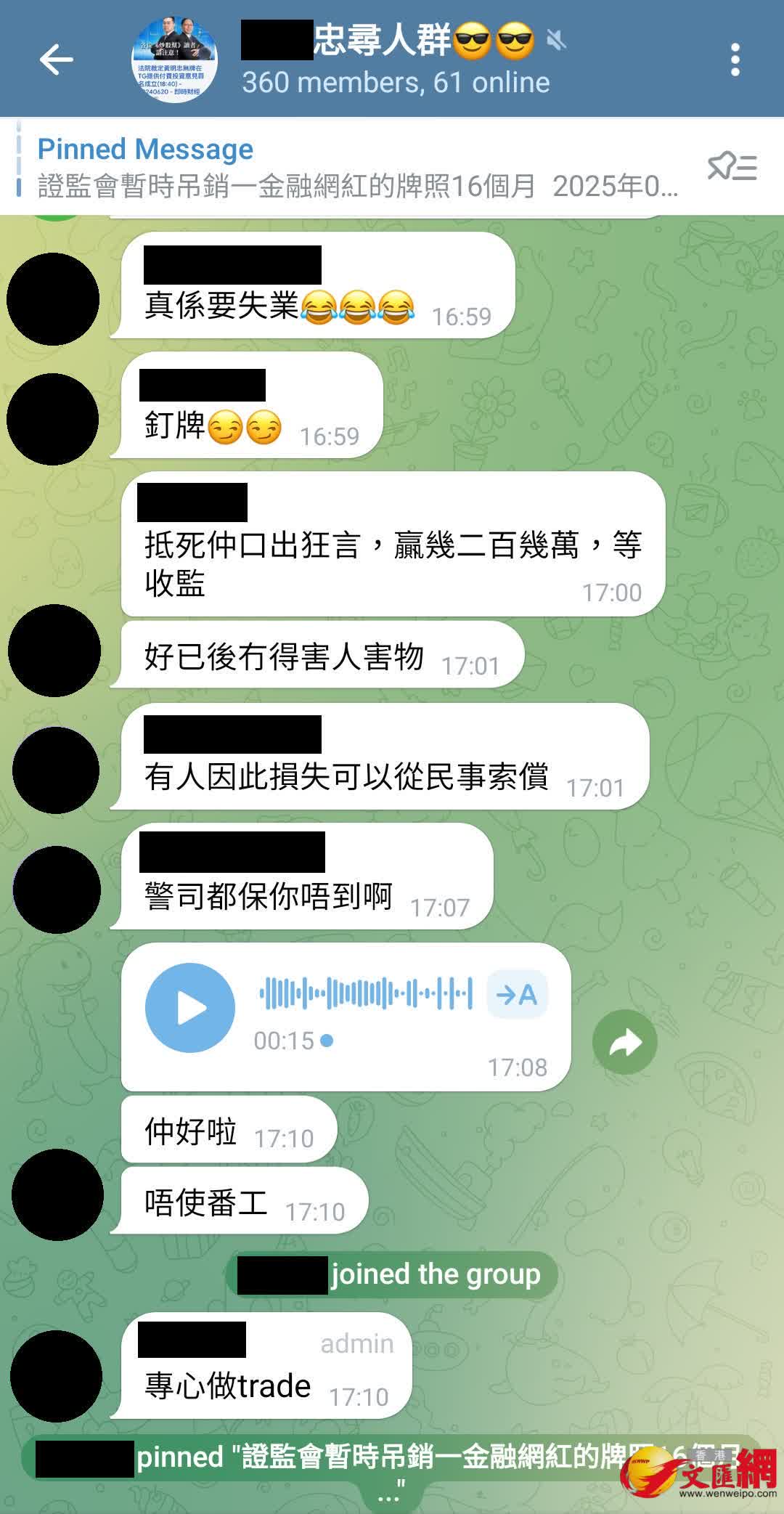
Task: Go back from the group chat
Action: (x=57, y=60)
